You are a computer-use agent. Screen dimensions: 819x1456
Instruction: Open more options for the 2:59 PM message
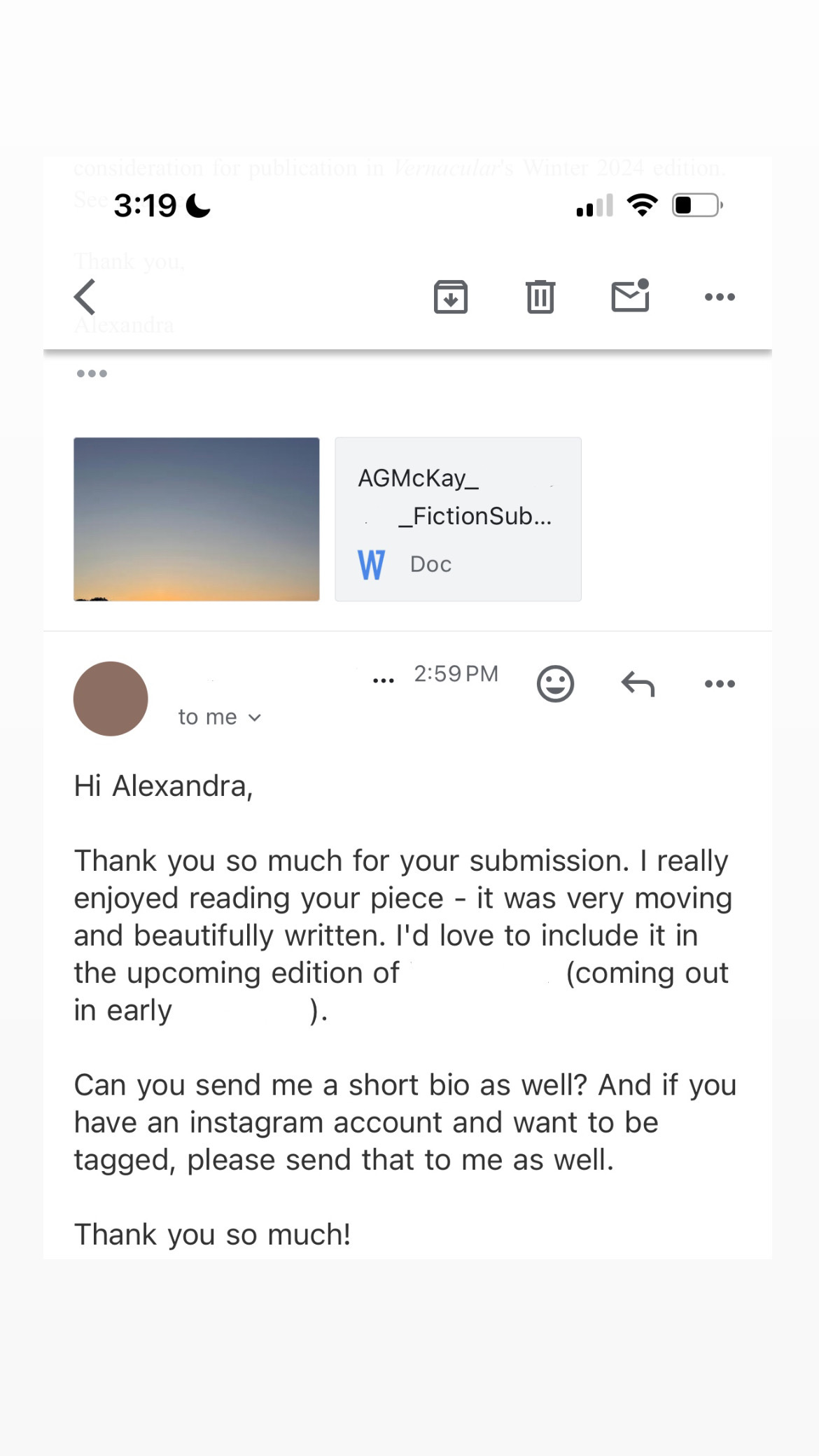click(720, 684)
